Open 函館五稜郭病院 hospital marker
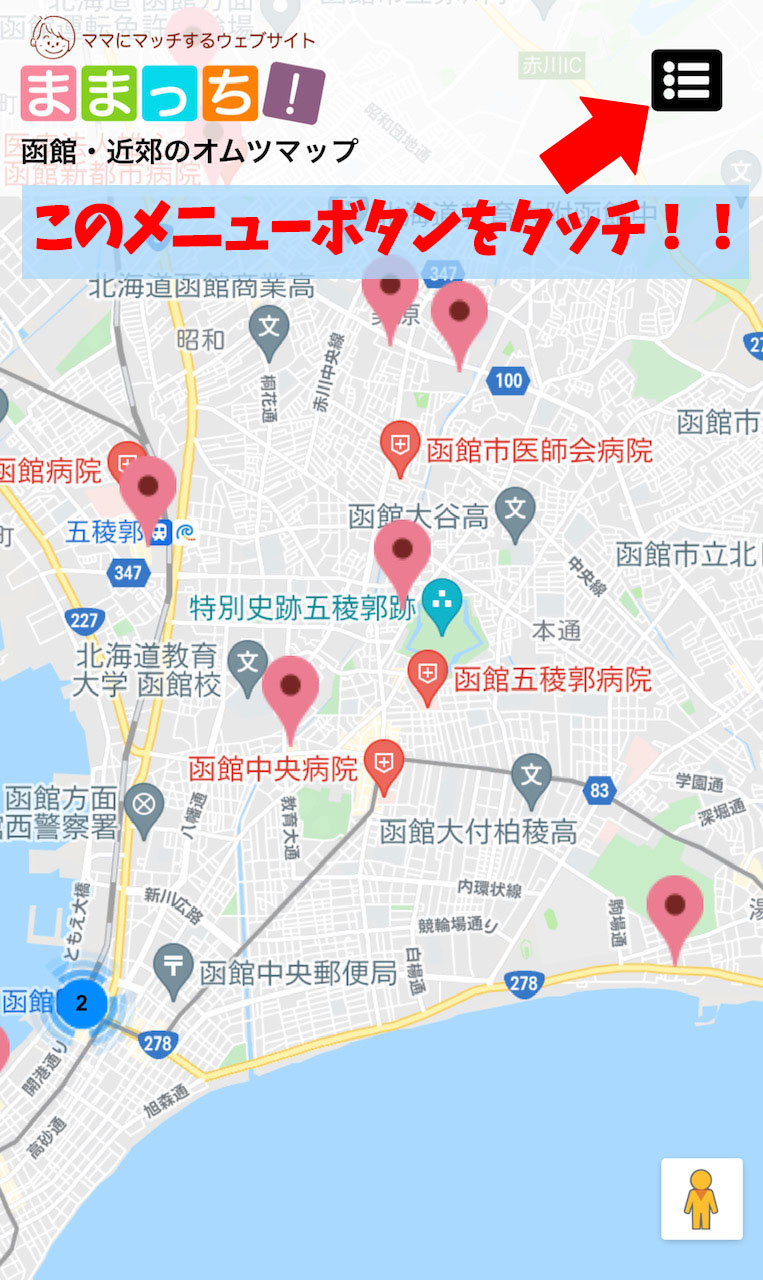Screen dimensions: 763x1280 point(428,676)
